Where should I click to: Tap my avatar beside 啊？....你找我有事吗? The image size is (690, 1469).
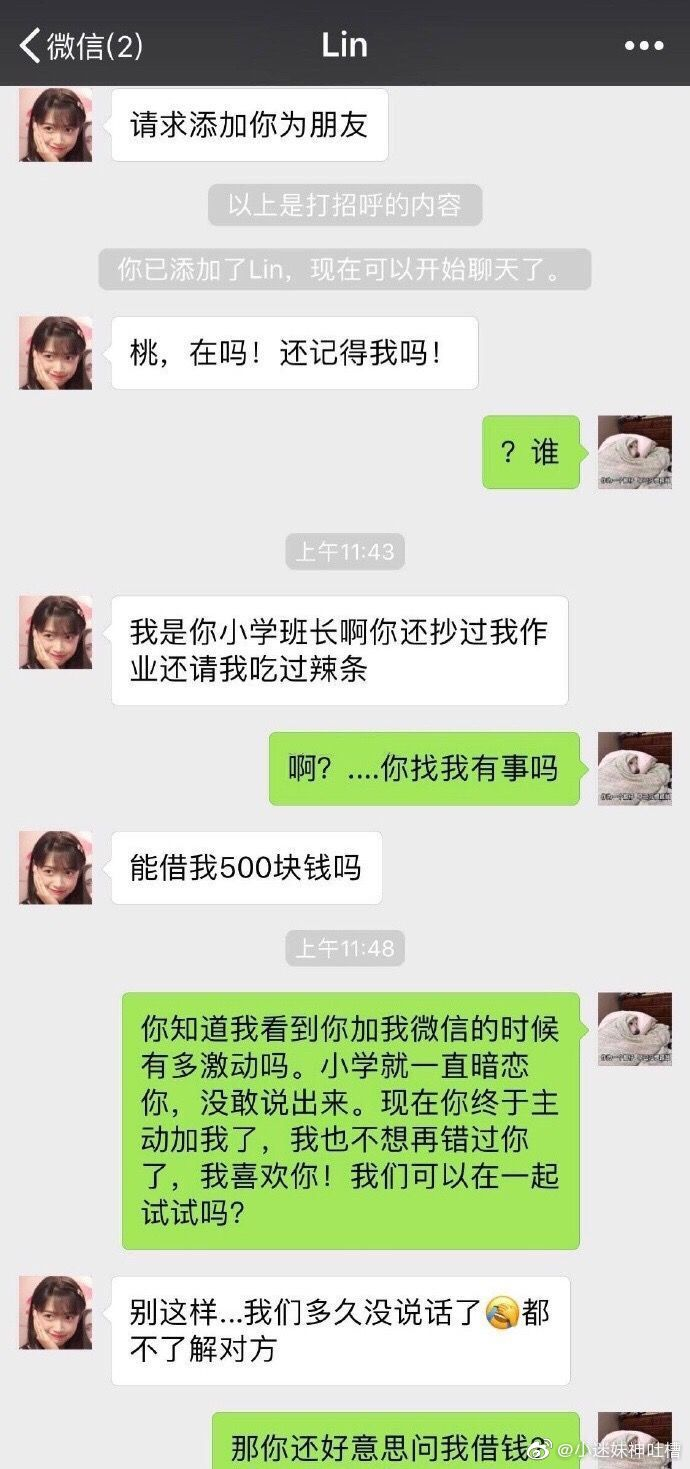634,768
